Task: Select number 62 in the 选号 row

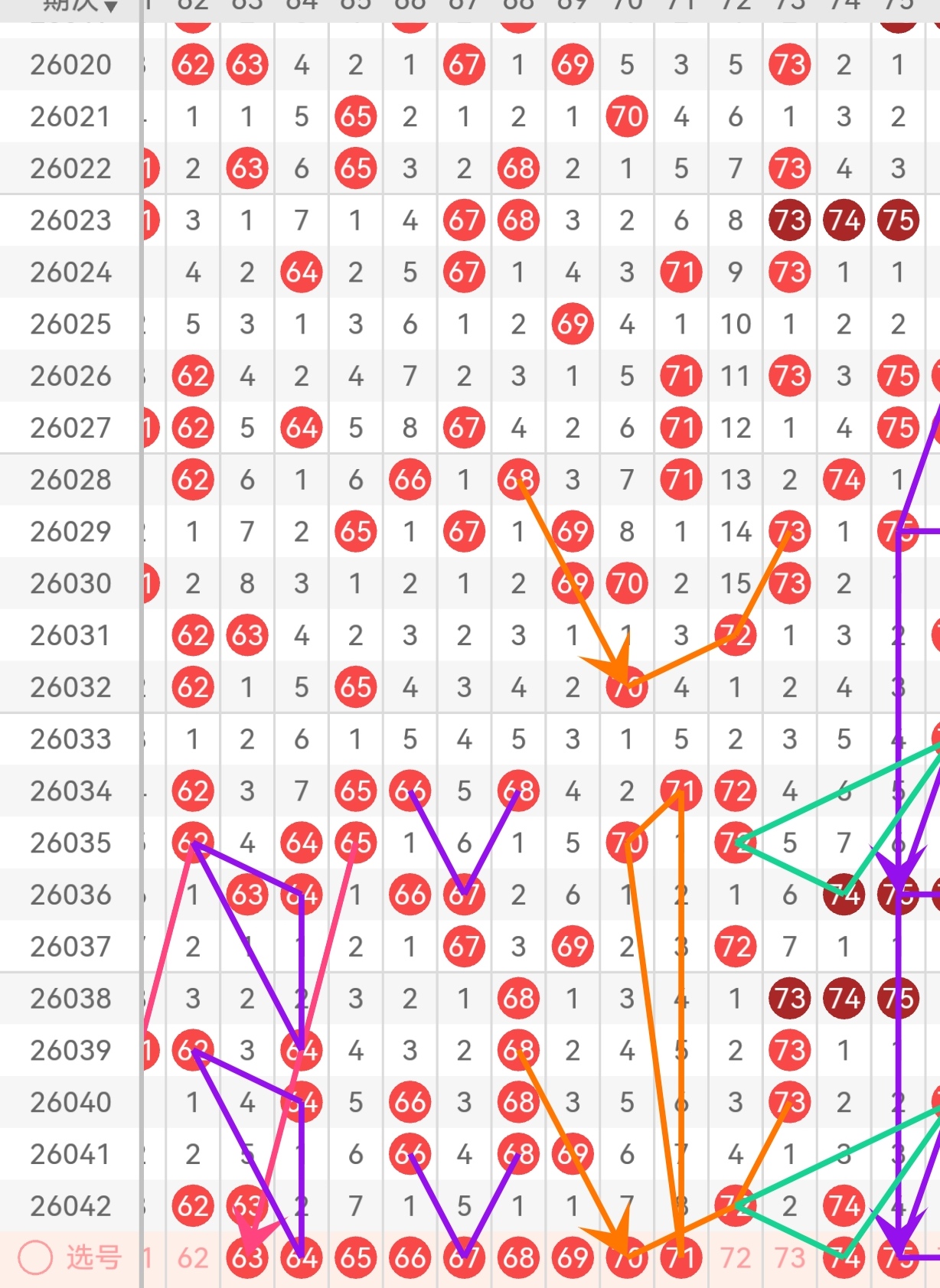Action: 193,1257
